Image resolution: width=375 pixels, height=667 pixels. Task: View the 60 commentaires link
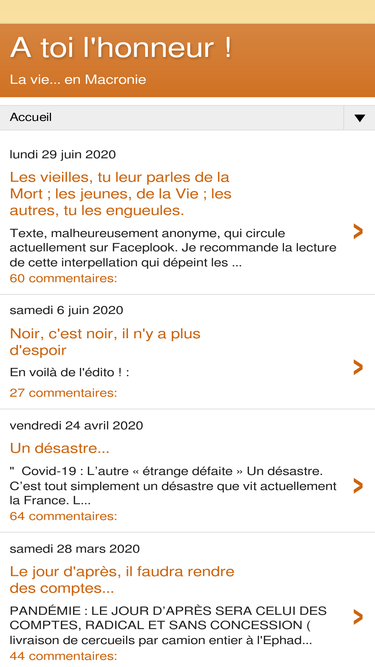pos(63,279)
